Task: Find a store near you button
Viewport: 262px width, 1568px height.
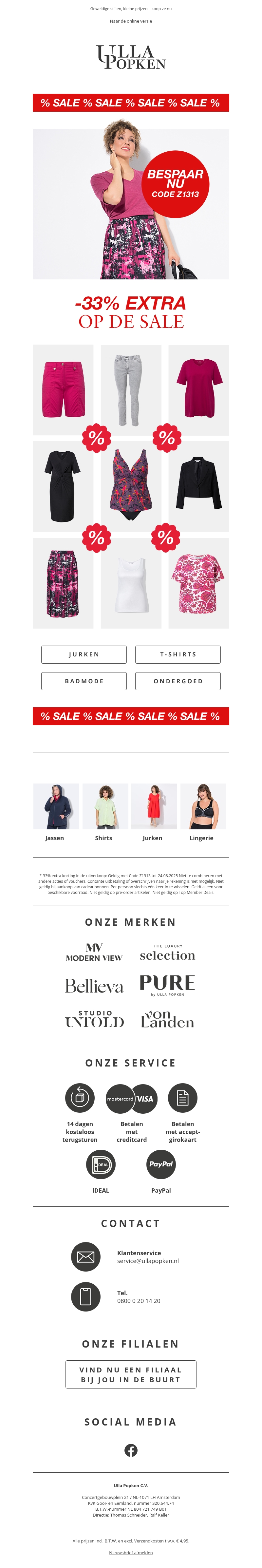Action: pos(130,1374)
